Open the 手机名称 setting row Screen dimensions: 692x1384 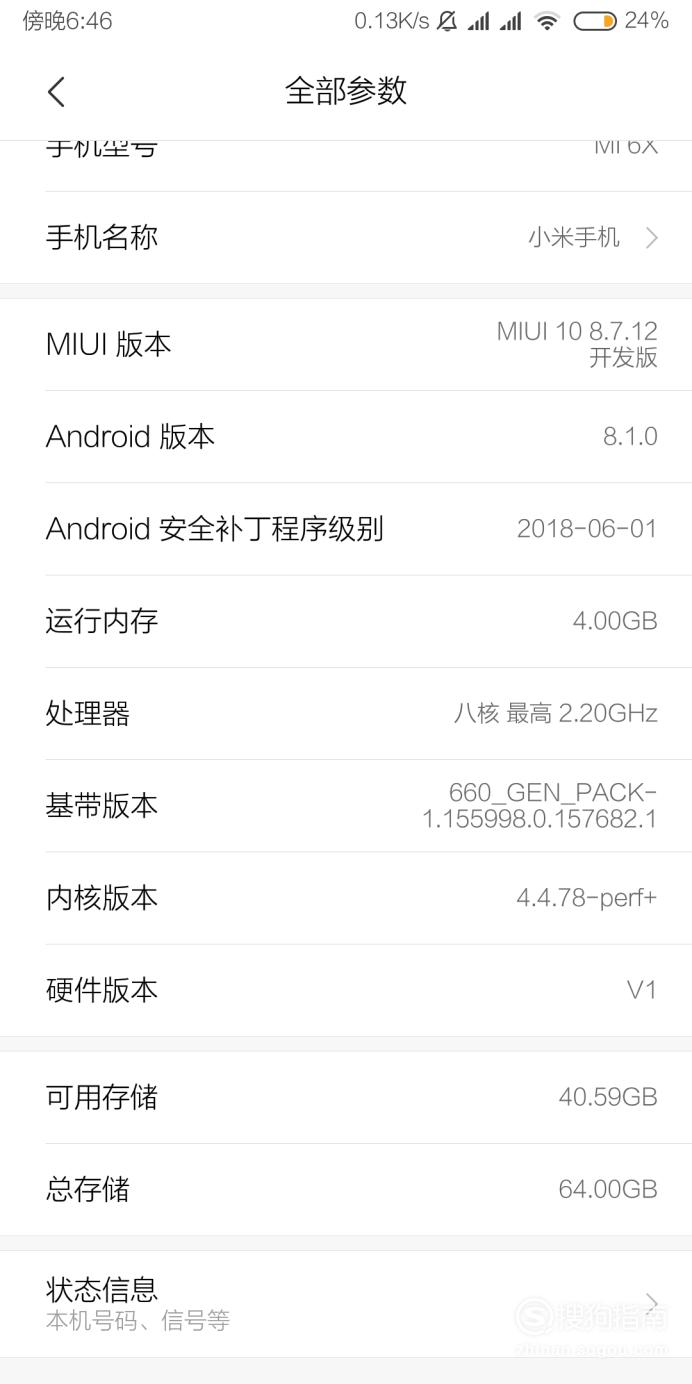pyautogui.click(x=346, y=238)
